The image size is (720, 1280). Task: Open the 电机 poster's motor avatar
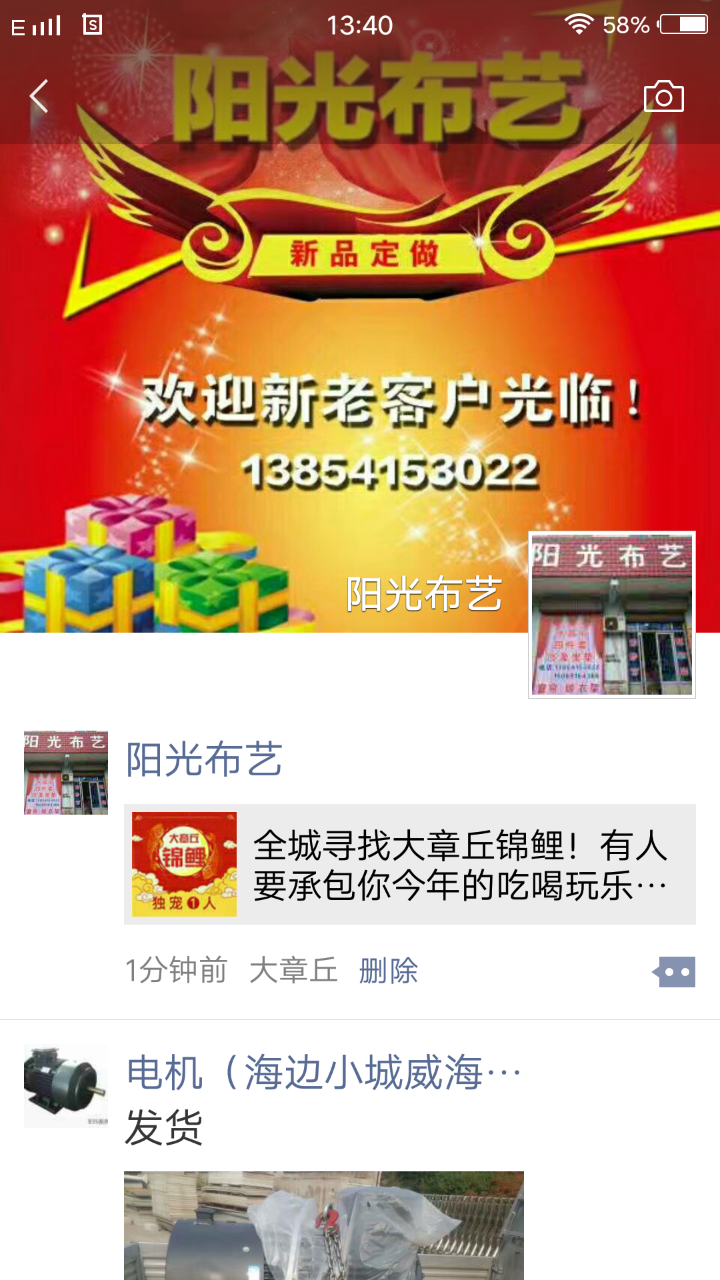(x=66, y=1086)
